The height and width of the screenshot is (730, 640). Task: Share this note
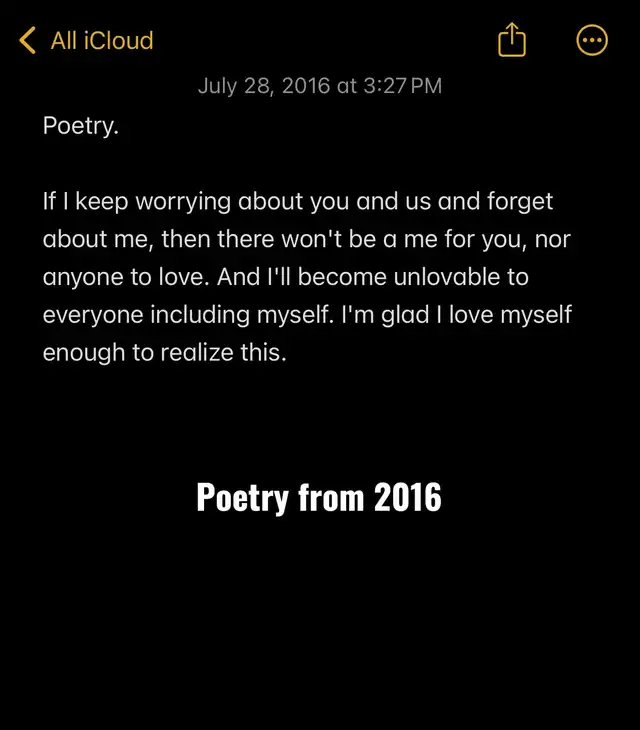coord(512,41)
